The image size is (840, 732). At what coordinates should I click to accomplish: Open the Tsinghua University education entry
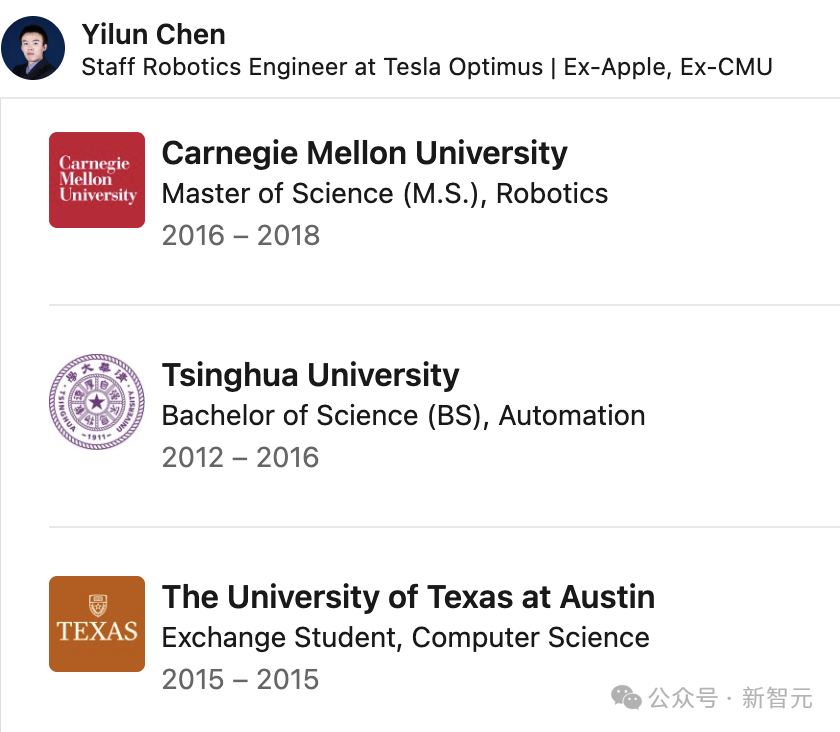click(x=310, y=375)
